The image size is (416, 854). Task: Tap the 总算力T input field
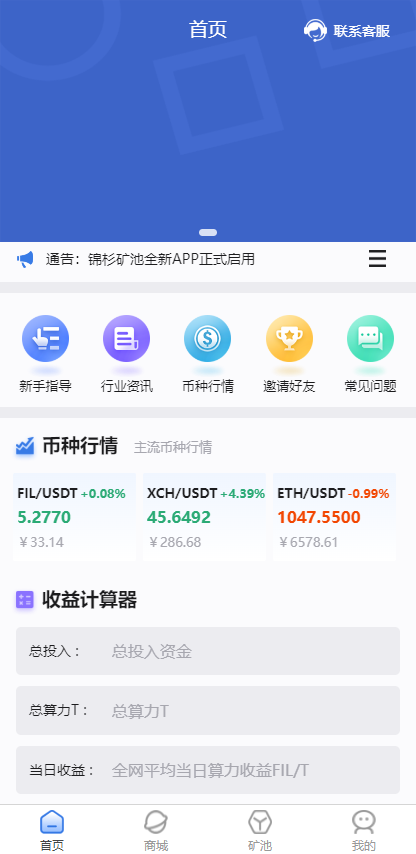[x=208, y=710]
